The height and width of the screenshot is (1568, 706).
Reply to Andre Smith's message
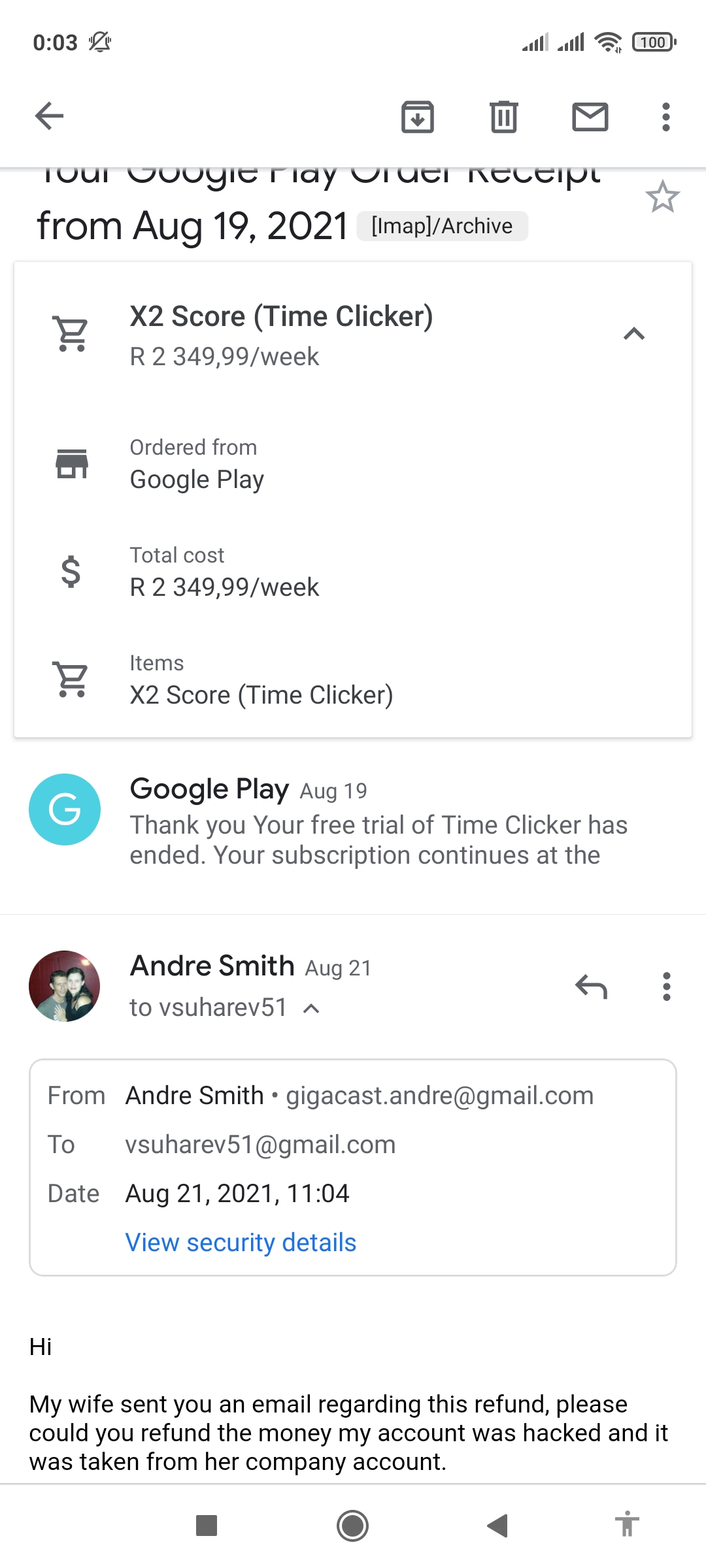tap(591, 987)
